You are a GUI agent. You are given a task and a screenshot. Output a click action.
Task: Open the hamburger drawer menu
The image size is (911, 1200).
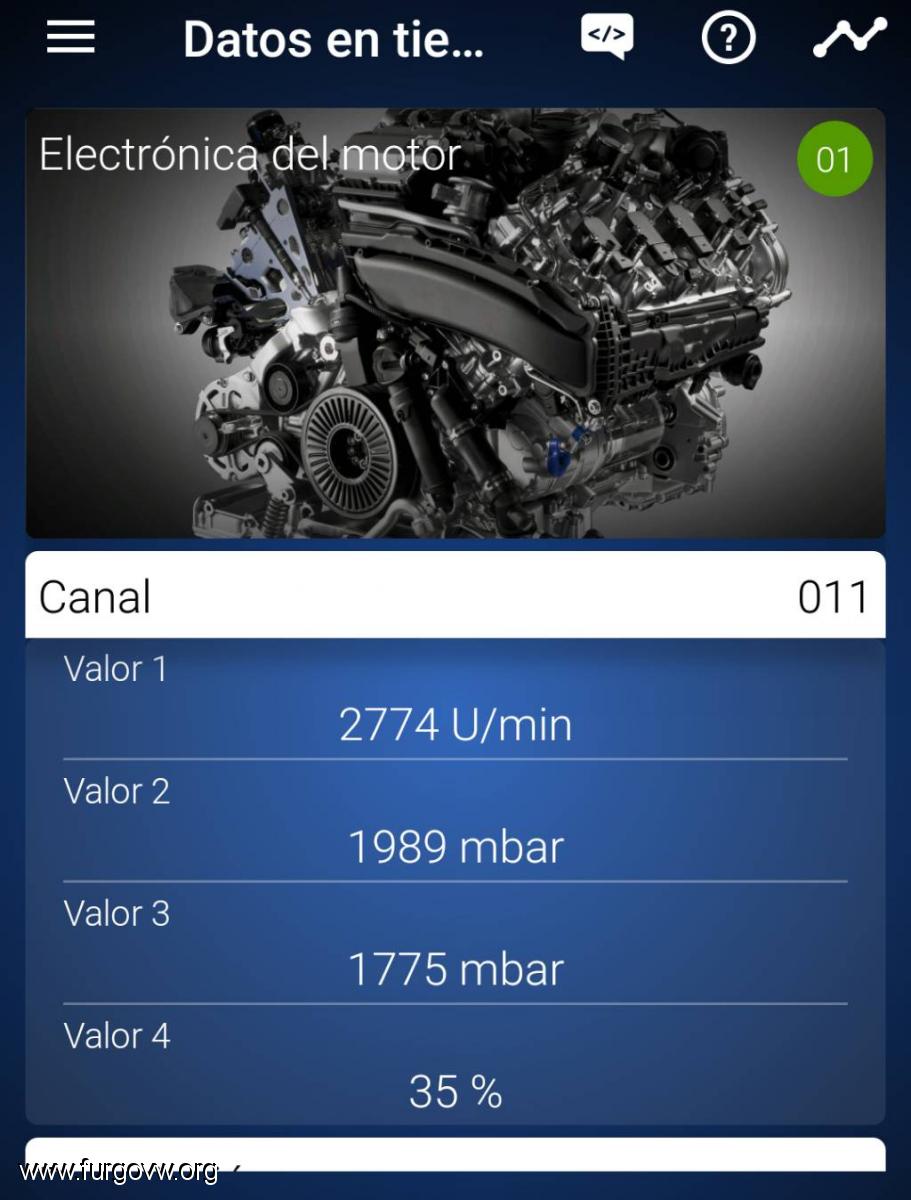pos(71,38)
